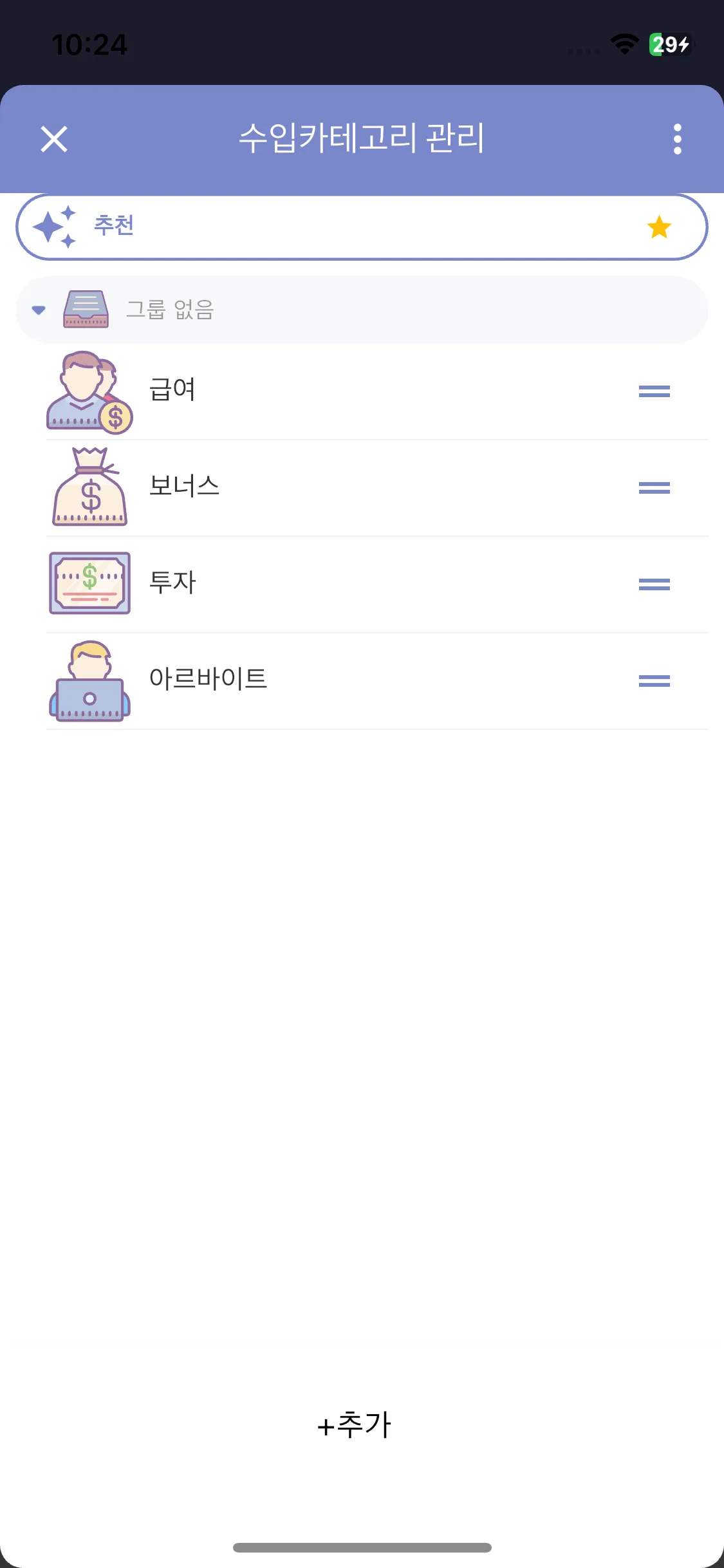Click the yellow star in the recommendation bar
This screenshot has width=724, height=1568.
pyautogui.click(x=658, y=227)
